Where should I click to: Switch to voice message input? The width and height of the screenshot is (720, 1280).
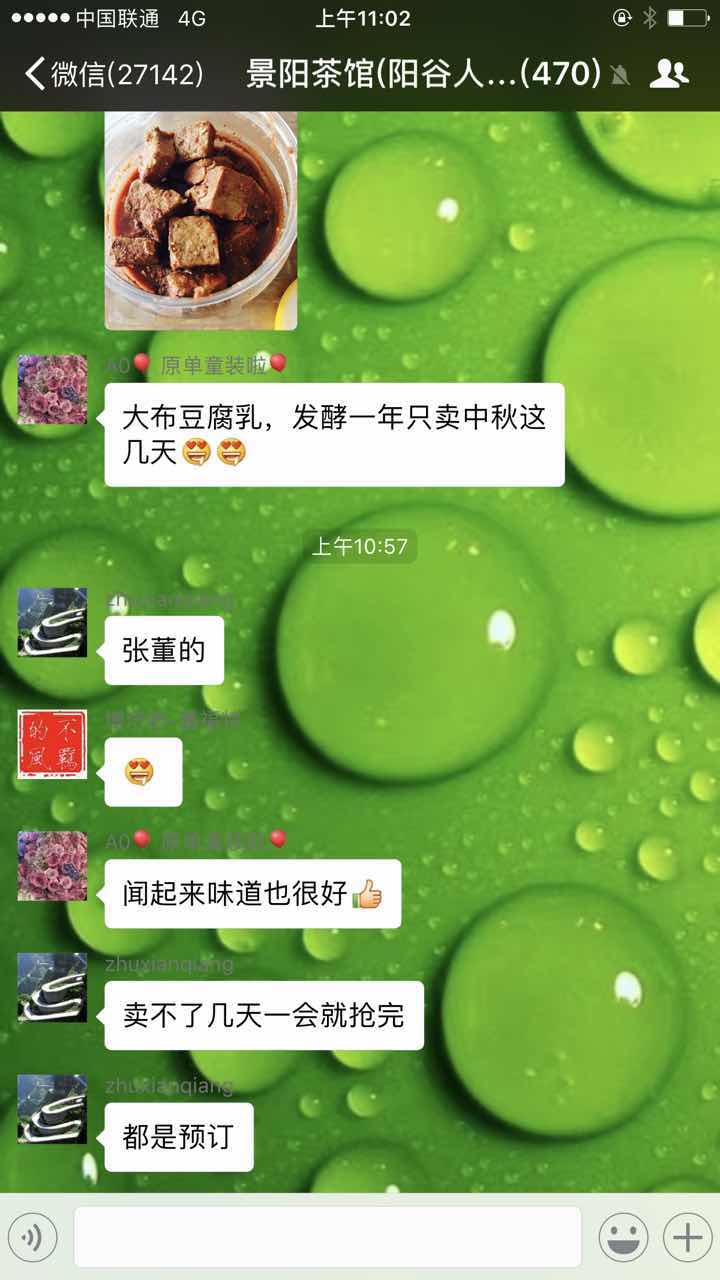31,1238
